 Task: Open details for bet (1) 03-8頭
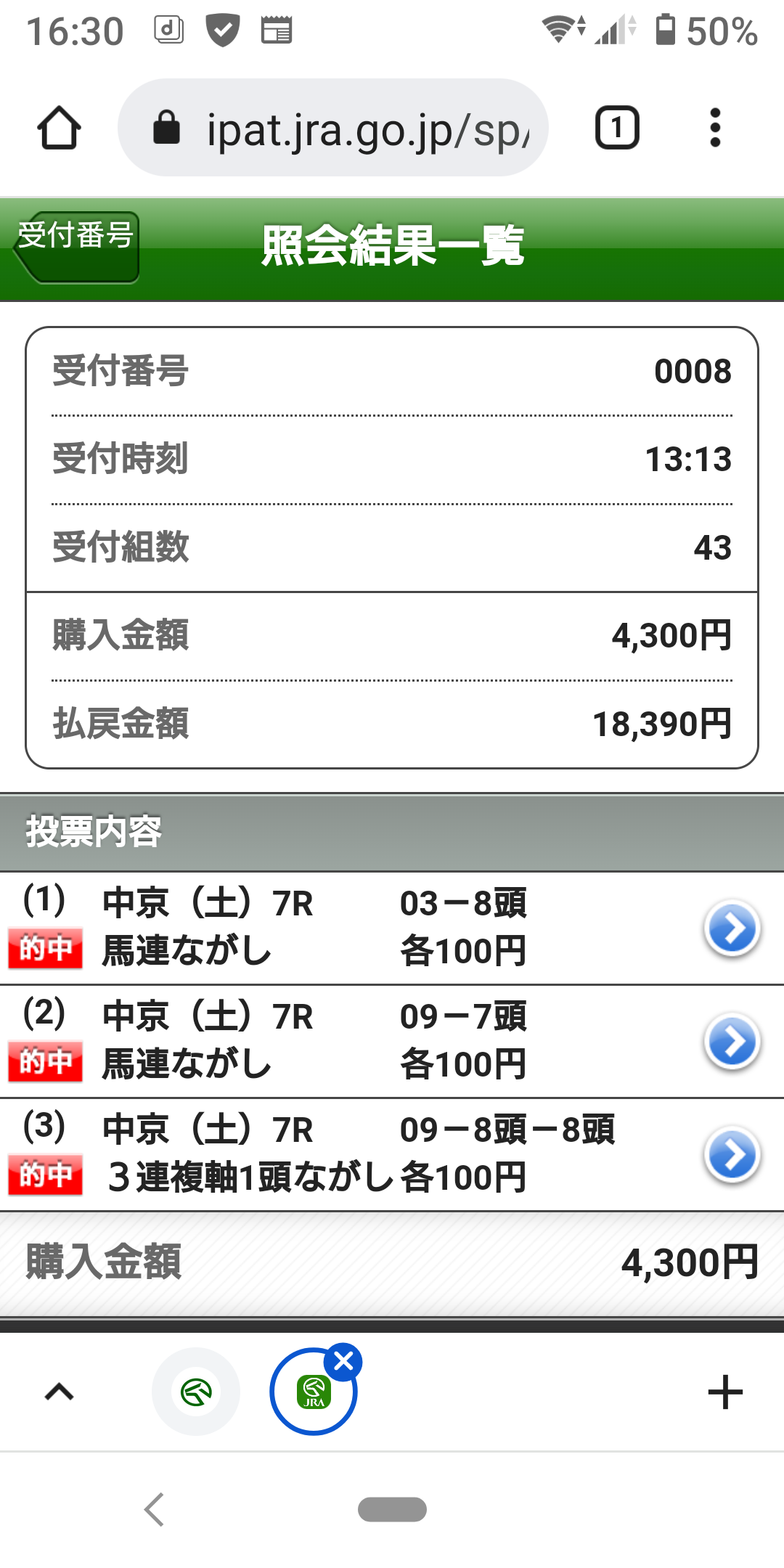pos(732,928)
